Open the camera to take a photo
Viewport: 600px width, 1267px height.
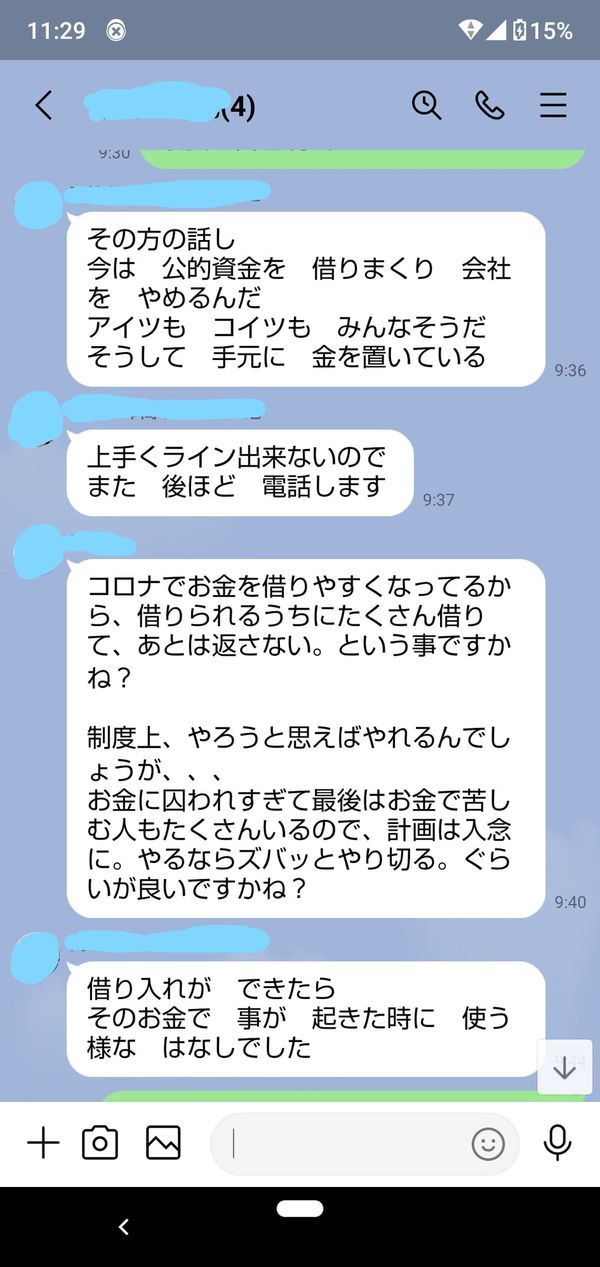click(x=100, y=1142)
